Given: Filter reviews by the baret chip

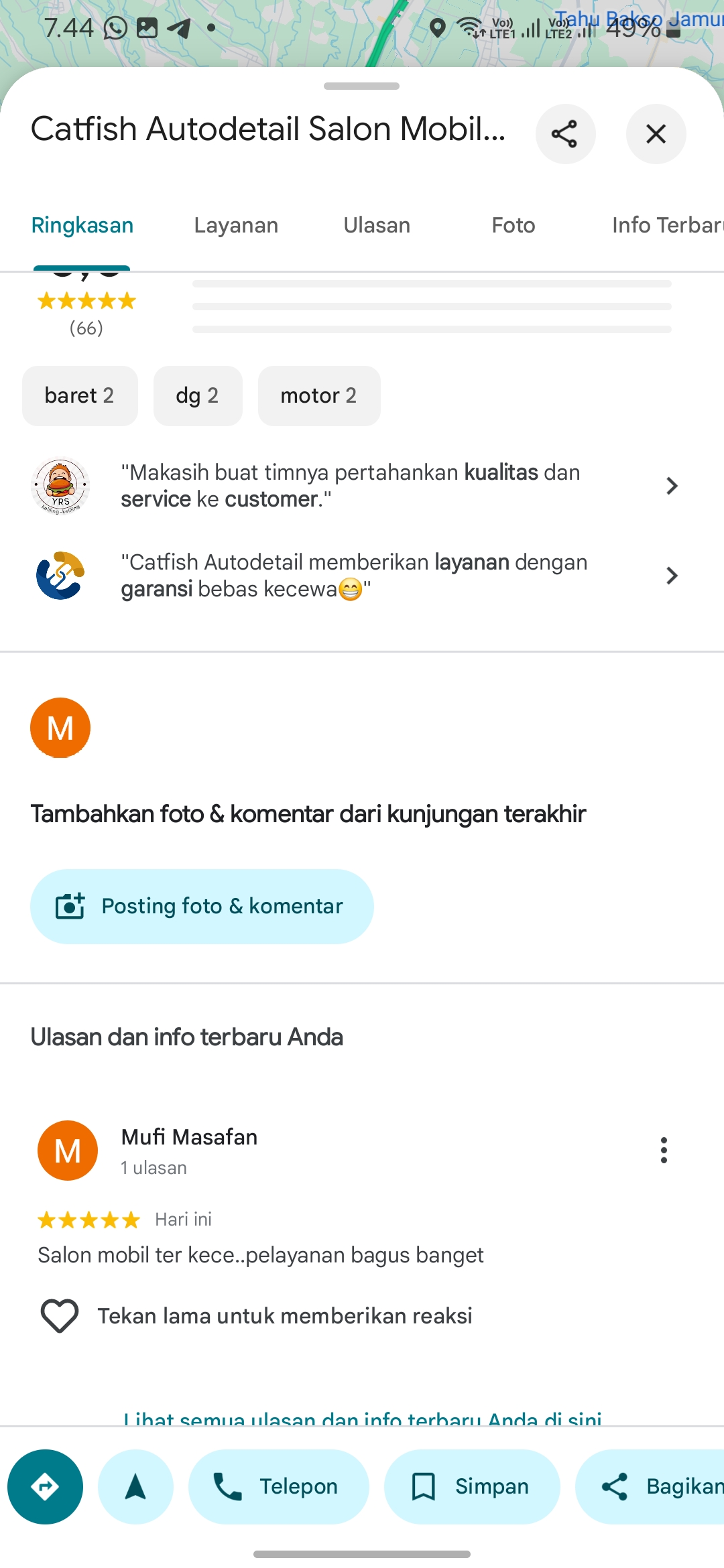Looking at the screenshot, I should 80,395.
